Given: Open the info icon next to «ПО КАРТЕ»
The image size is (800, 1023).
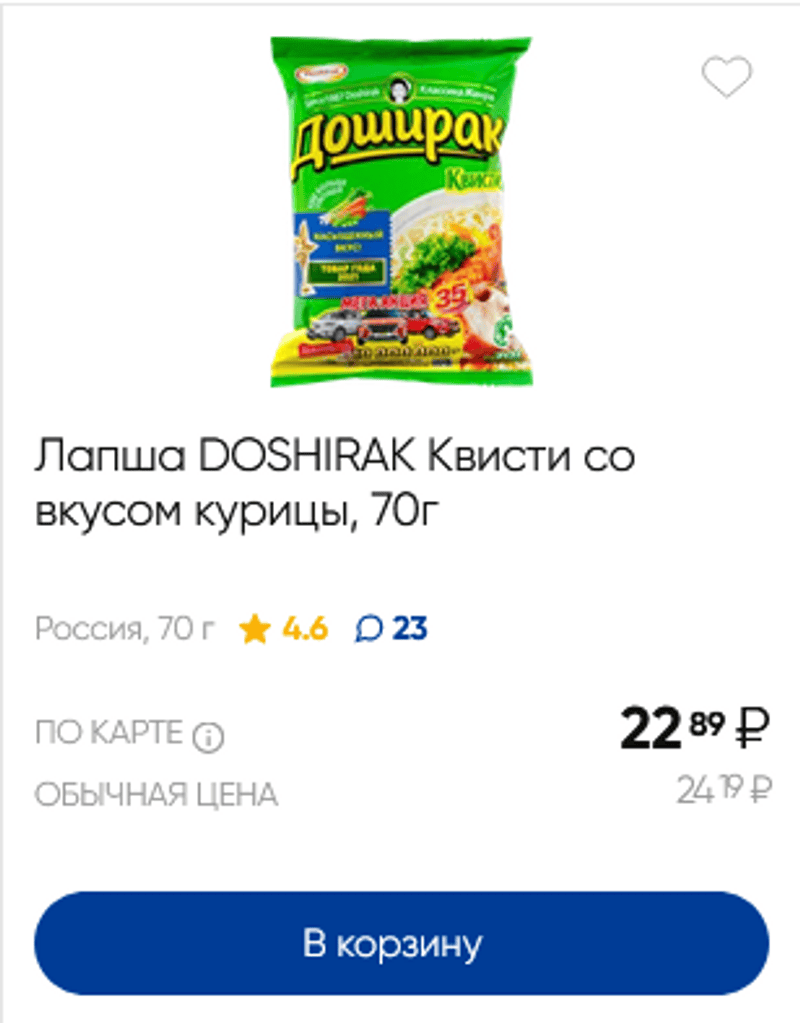Looking at the screenshot, I should coord(208,739).
